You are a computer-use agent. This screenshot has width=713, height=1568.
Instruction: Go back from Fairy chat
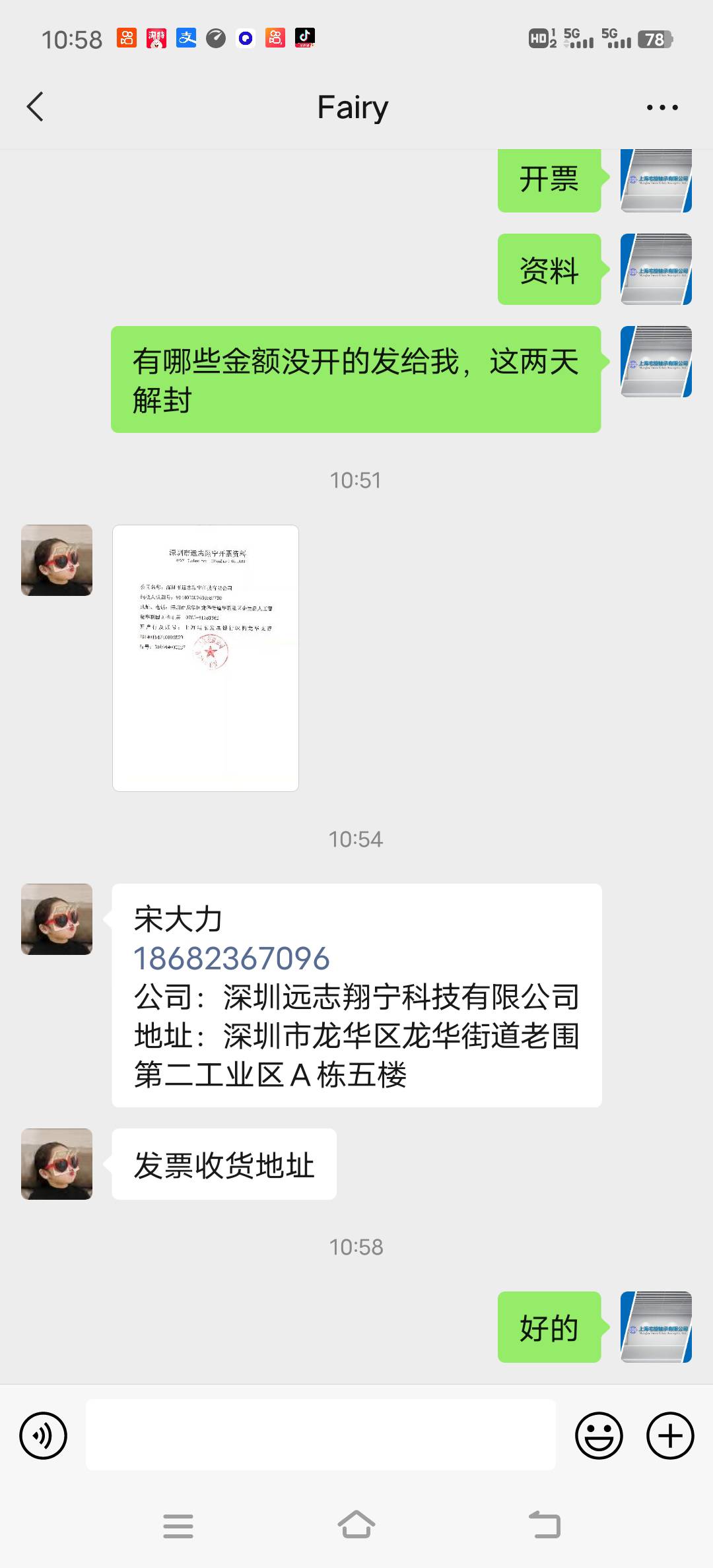[x=36, y=107]
